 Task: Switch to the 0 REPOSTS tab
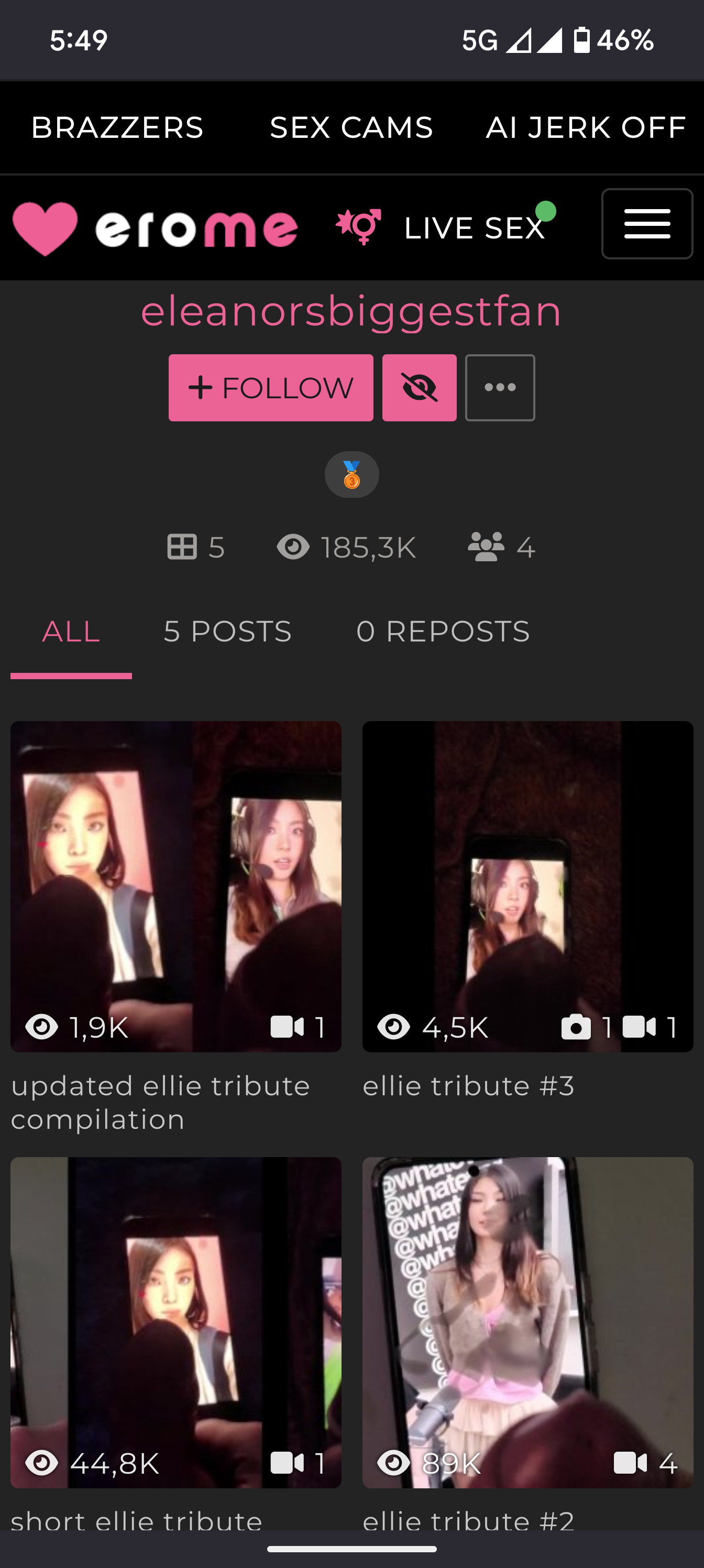(x=443, y=631)
